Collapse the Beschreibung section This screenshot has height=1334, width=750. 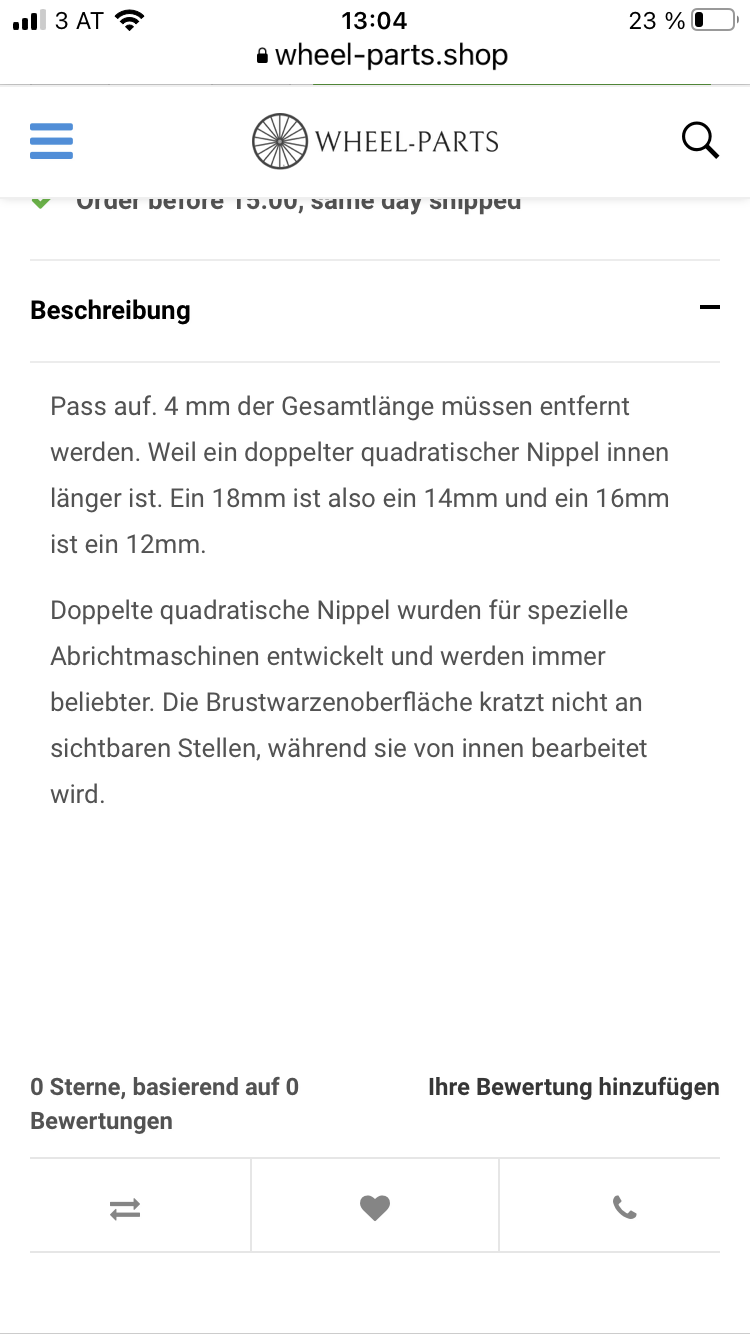(709, 309)
